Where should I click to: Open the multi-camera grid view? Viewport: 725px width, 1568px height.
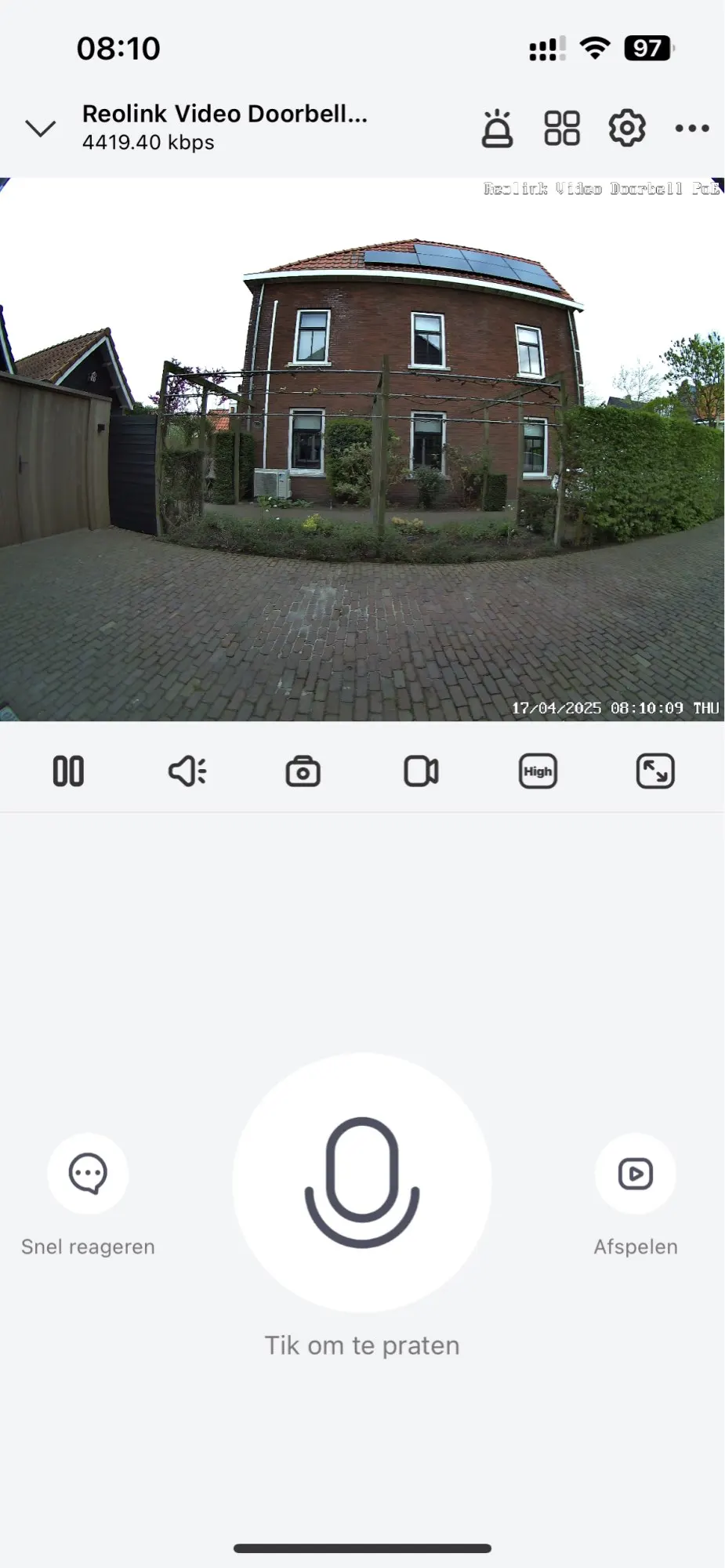click(x=562, y=129)
